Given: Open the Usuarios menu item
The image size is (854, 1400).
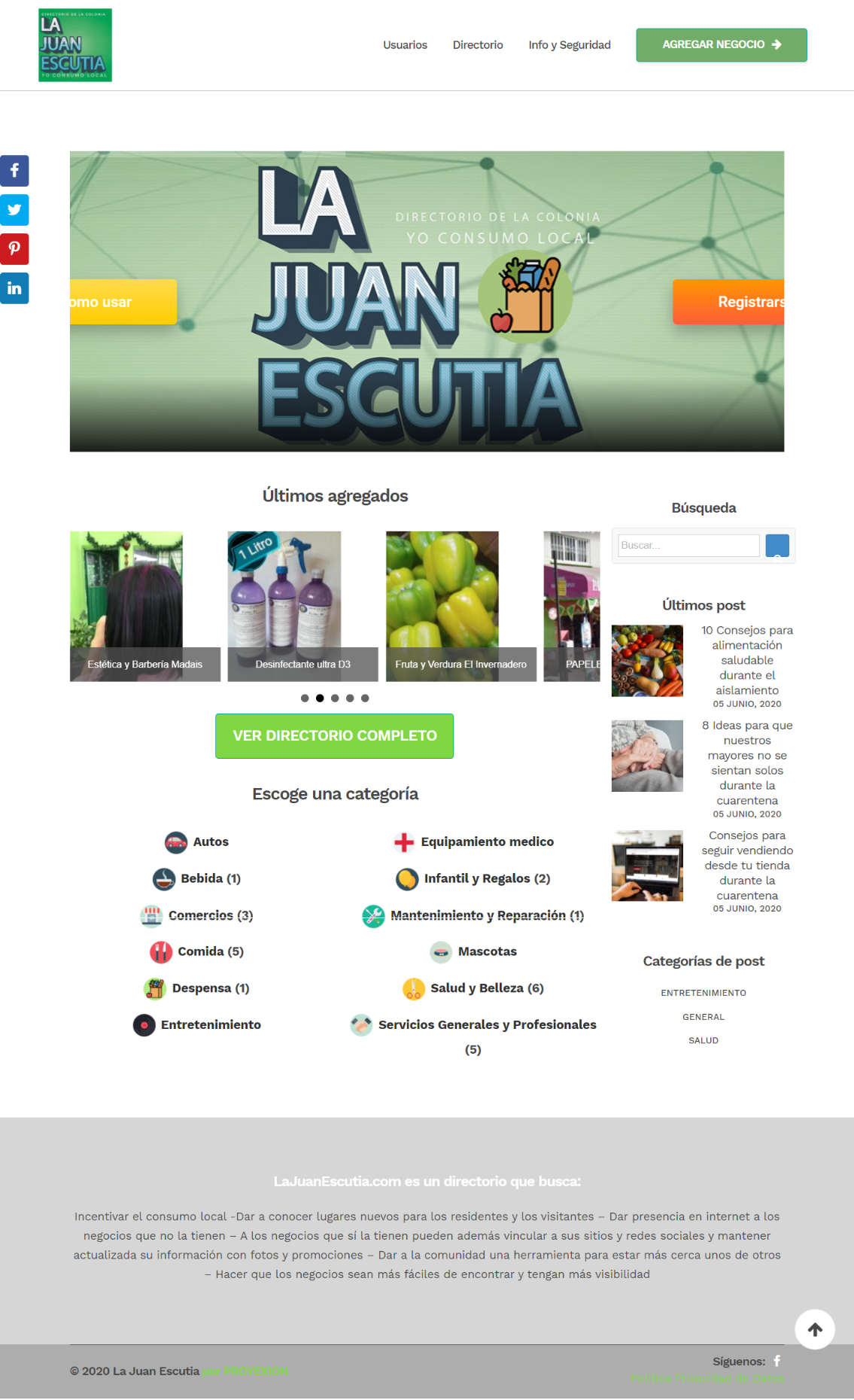Looking at the screenshot, I should point(405,45).
